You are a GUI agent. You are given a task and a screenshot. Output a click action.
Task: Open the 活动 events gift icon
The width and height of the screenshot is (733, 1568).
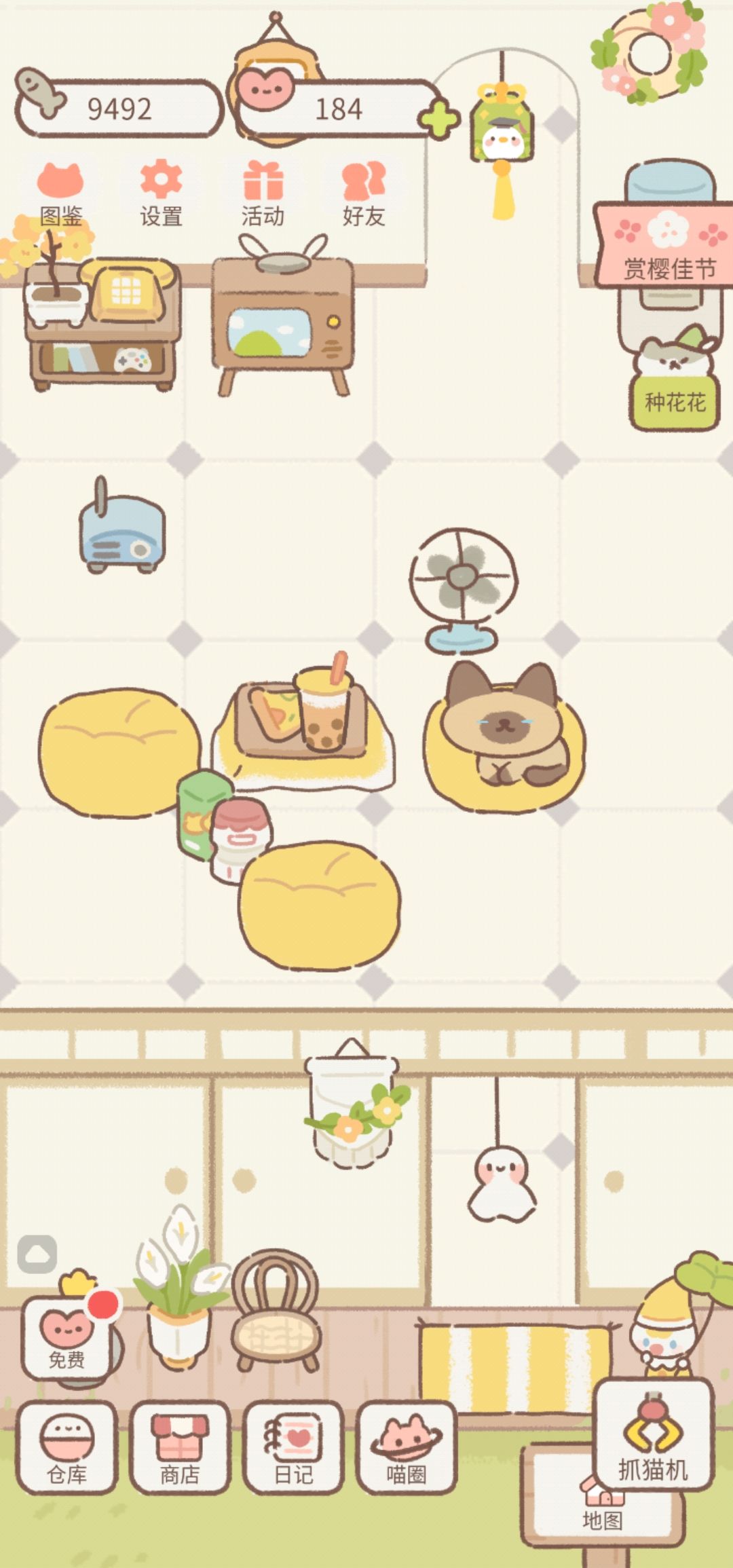point(263,195)
